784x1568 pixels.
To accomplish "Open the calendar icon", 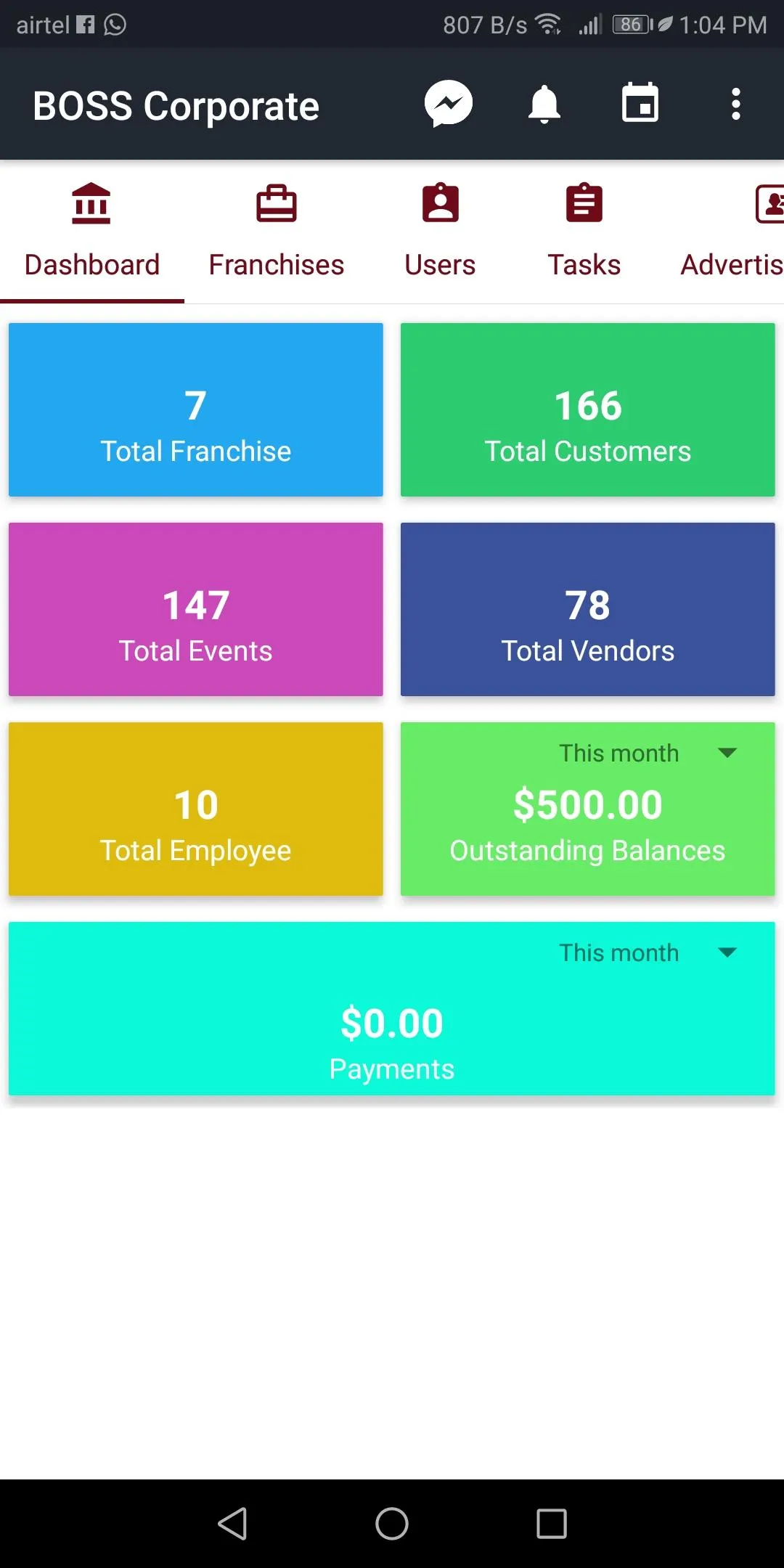I will (x=640, y=103).
